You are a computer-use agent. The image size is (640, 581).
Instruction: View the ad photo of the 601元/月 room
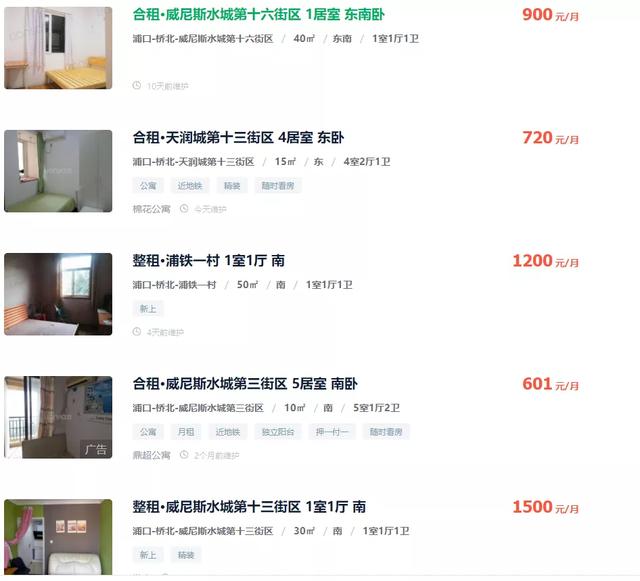58,417
